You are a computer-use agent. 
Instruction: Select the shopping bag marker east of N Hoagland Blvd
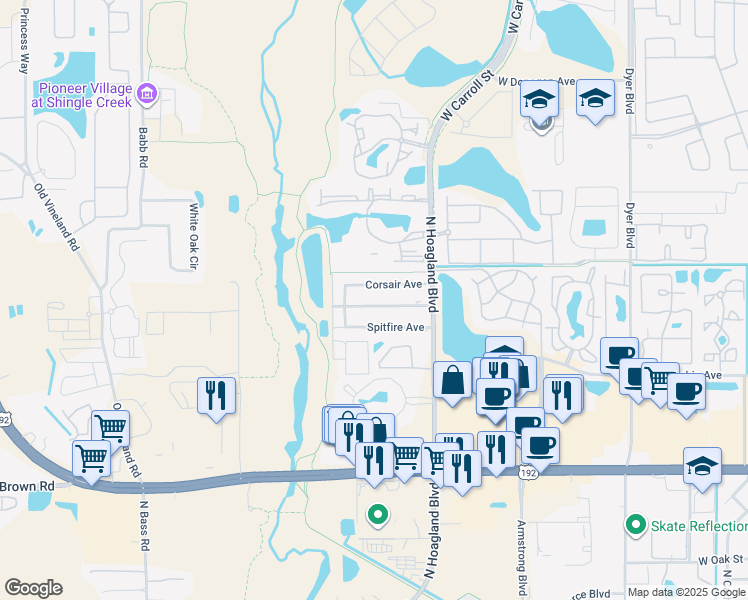(452, 381)
